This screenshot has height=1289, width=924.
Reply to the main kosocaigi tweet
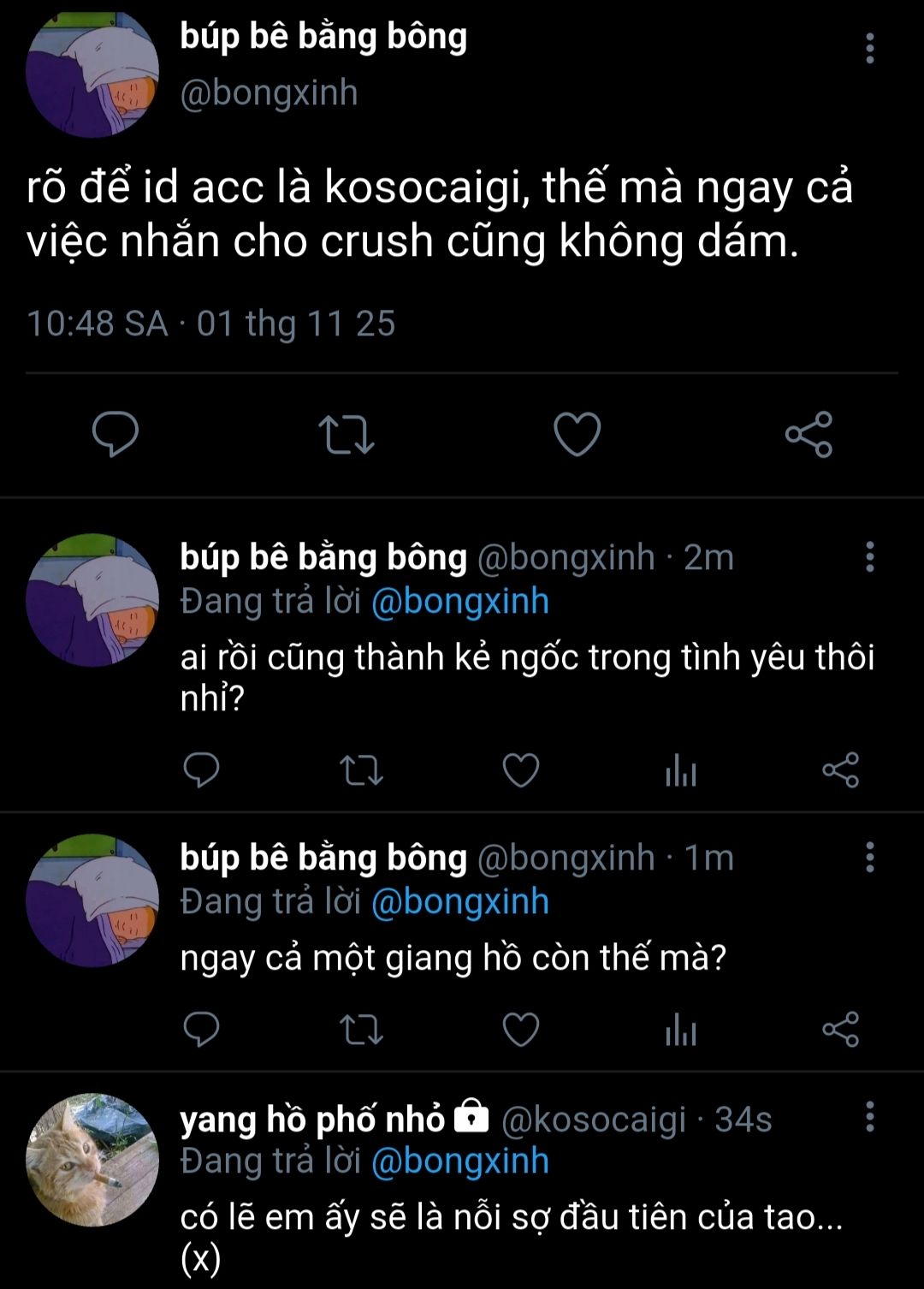(115, 434)
